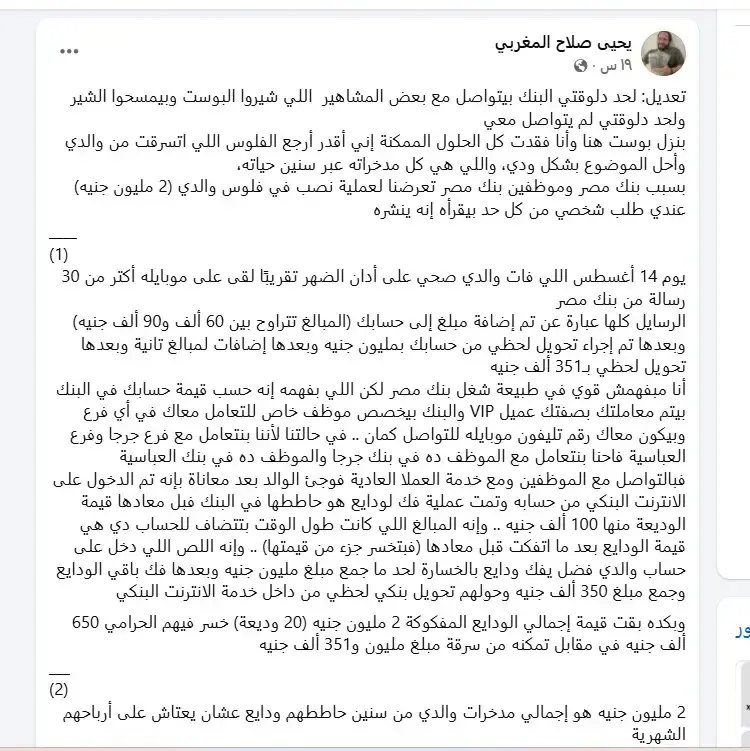Tap the post author's profile picture
This screenshot has width=750, height=751.
(x=662, y=54)
